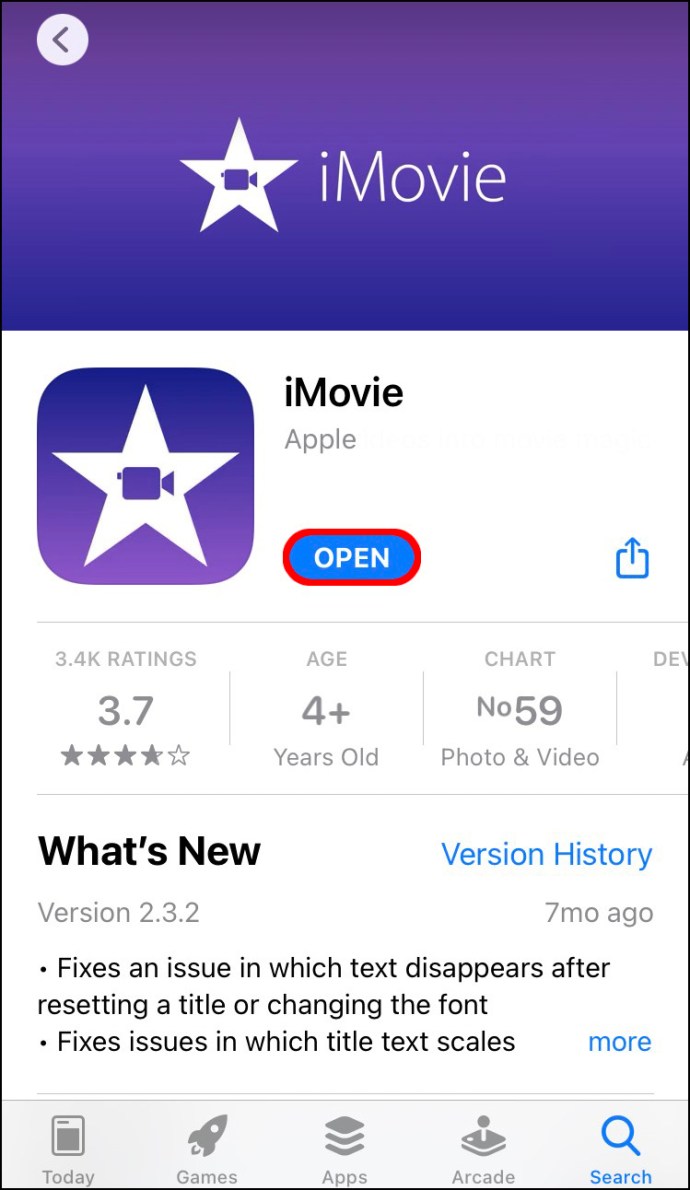690x1190 pixels.
Task: Switch to the Games tab
Action: (206, 1148)
